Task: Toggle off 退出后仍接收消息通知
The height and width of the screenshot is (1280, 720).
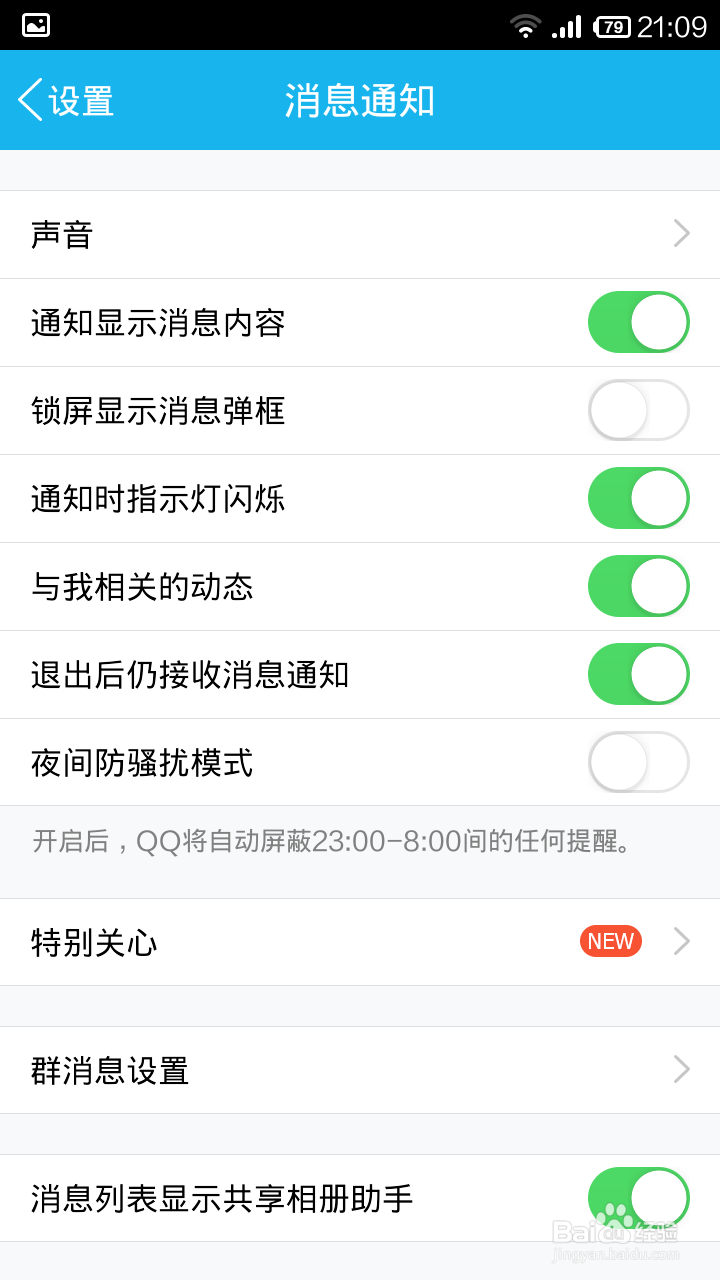Action: point(638,674)
